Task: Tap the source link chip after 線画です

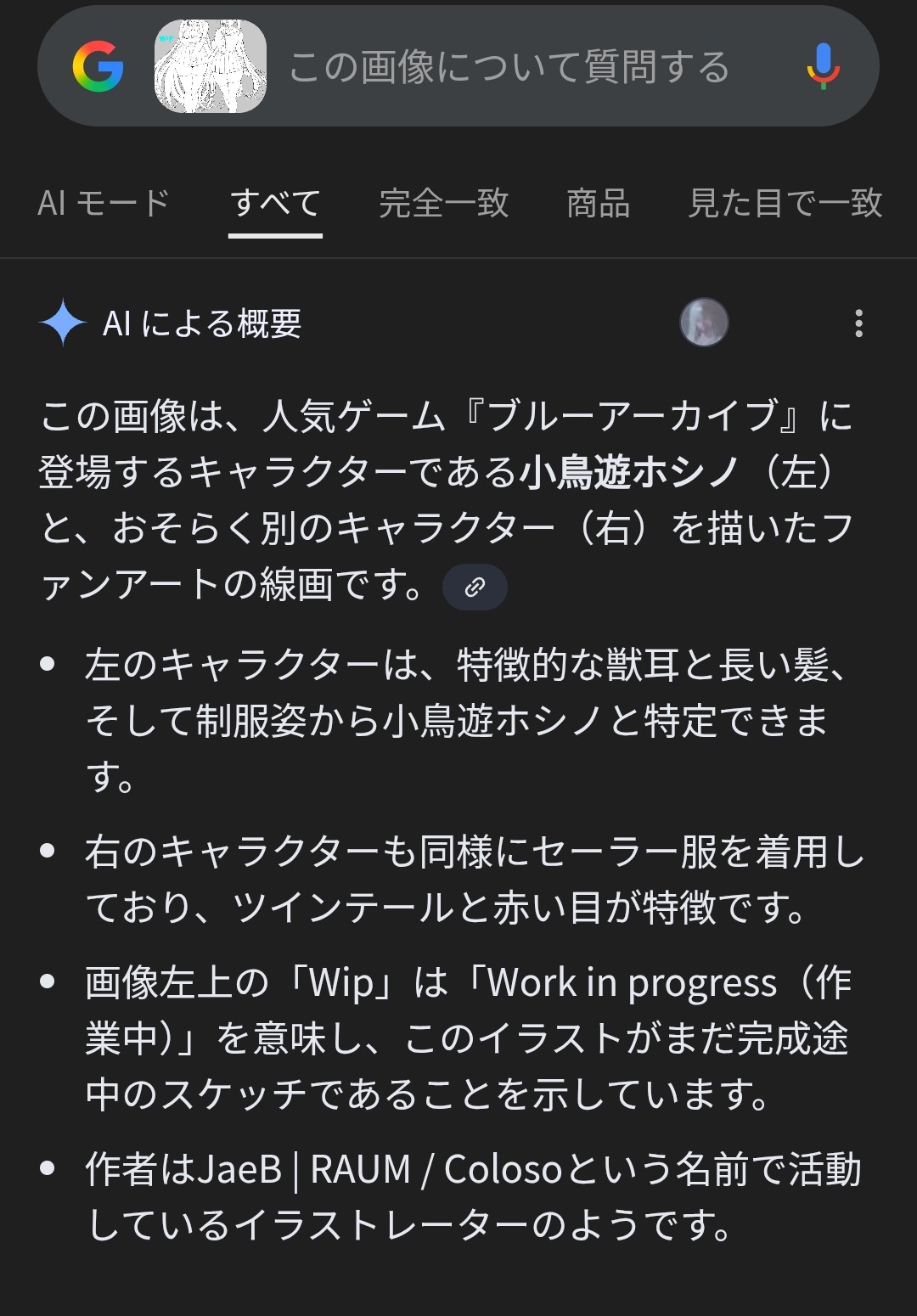Action: click(475, 587)
